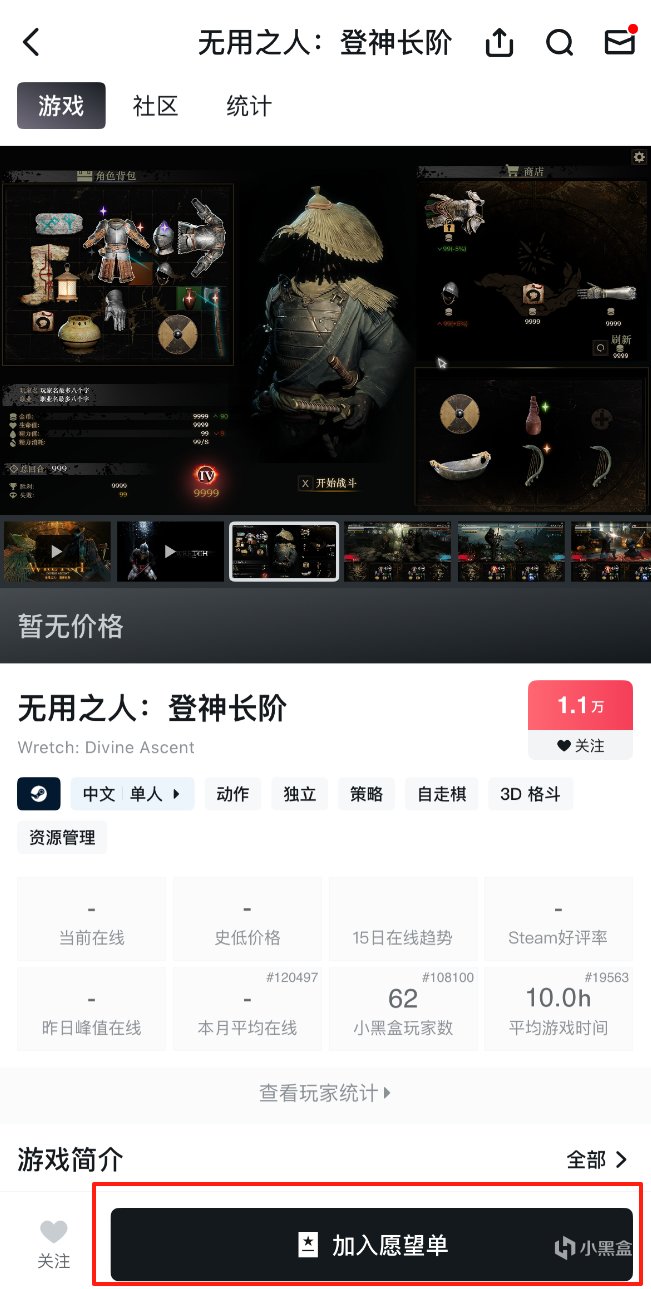This screenshot has height=1289, width=651.
Task: Share this game page
Action: (499, 42)
